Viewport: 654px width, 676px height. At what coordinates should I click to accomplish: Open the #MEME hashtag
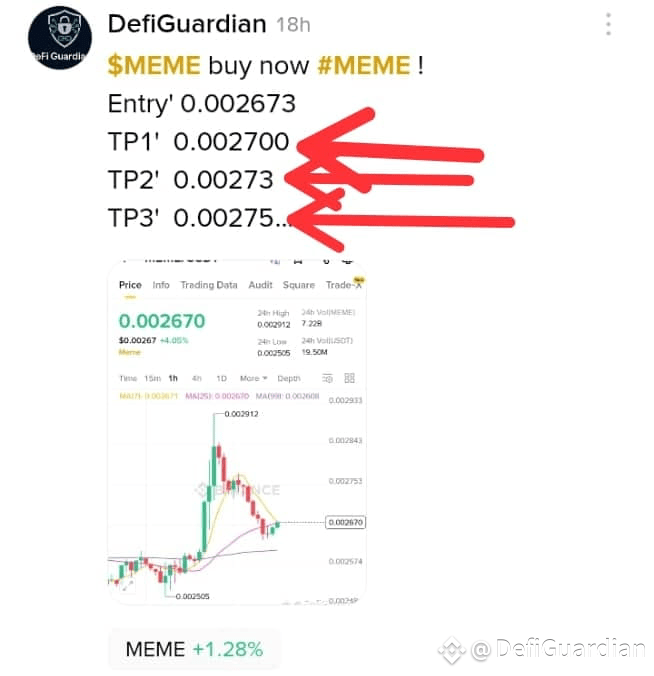coord(363,67)
